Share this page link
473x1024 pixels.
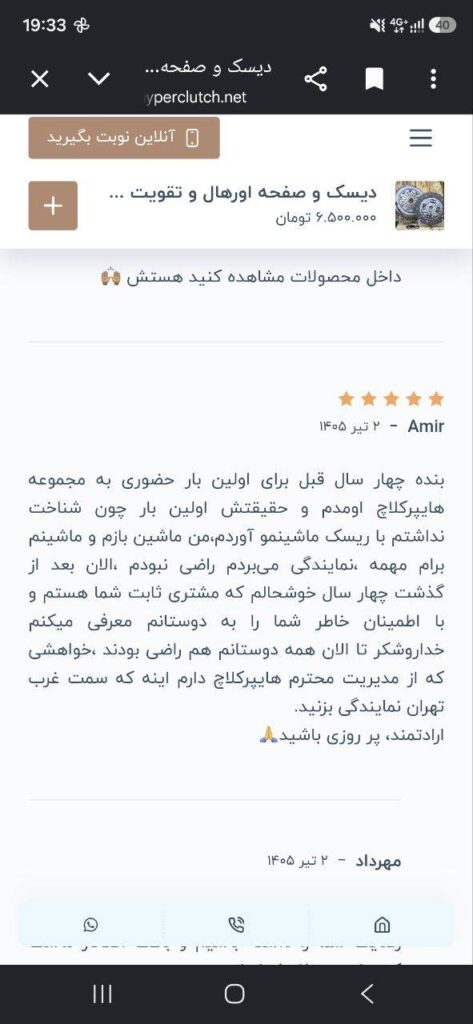coord(316,80)
